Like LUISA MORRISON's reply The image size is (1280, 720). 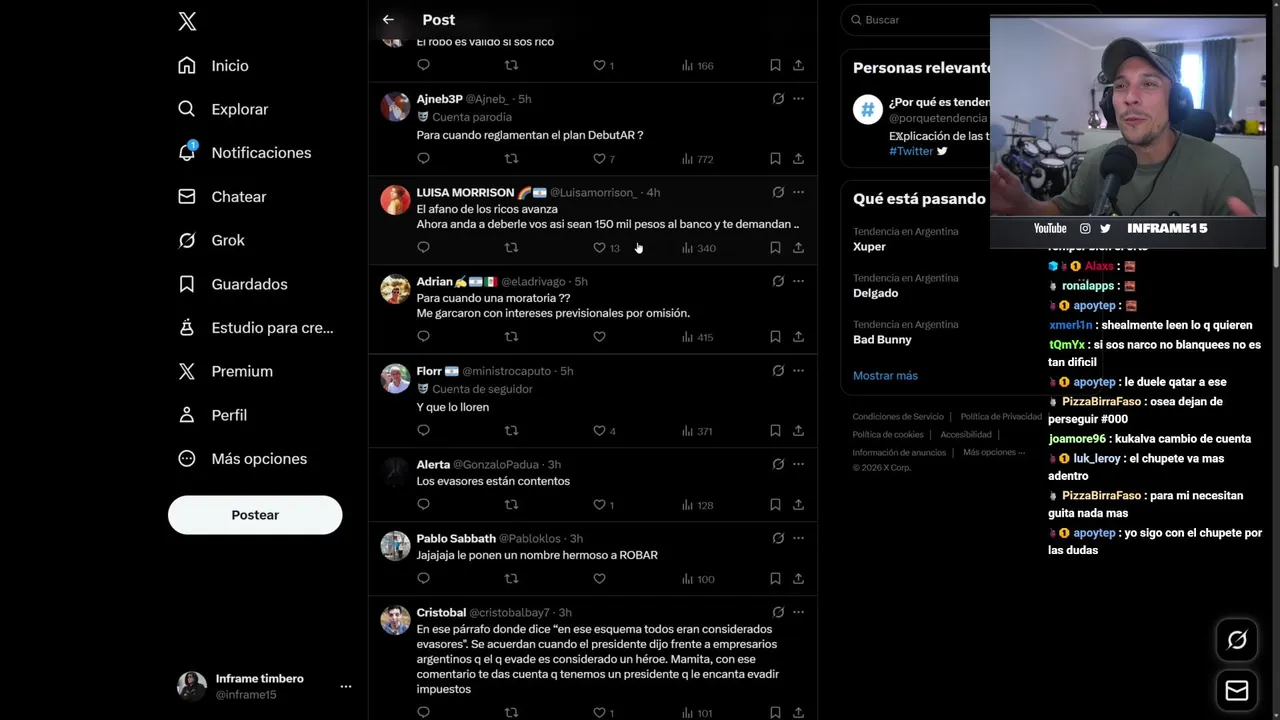coord(599,248)
